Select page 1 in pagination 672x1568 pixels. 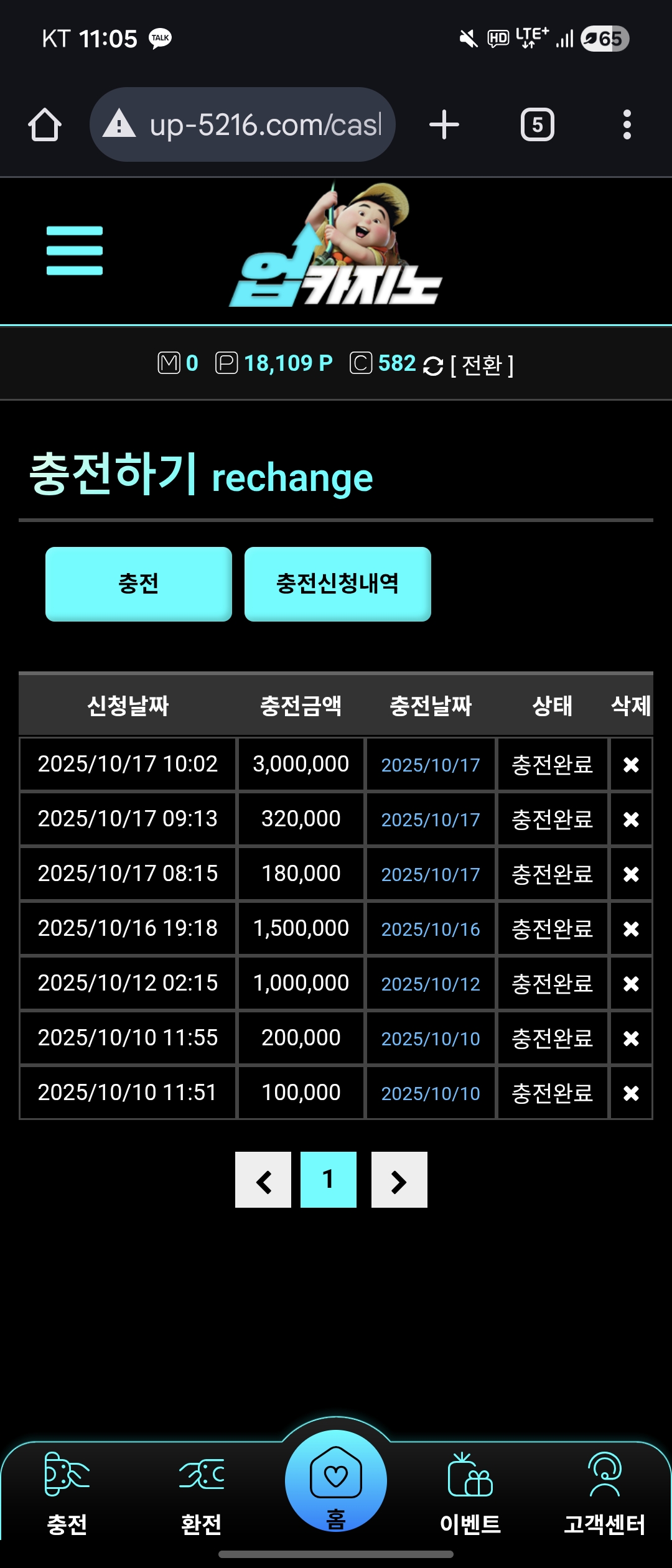328,1180
